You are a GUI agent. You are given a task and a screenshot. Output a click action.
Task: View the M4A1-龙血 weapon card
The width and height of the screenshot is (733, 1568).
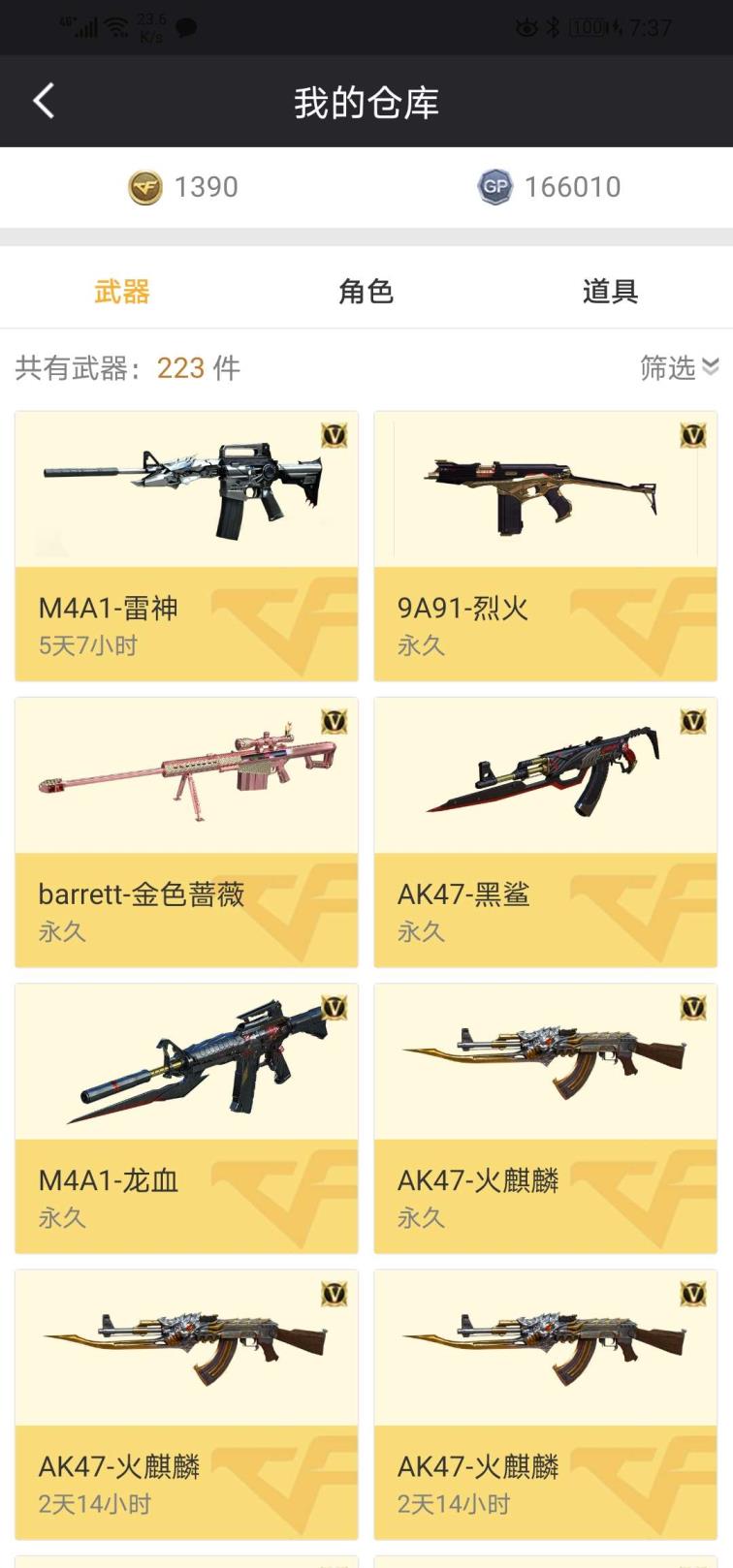pyautogui.click(x=186, y=1117)
